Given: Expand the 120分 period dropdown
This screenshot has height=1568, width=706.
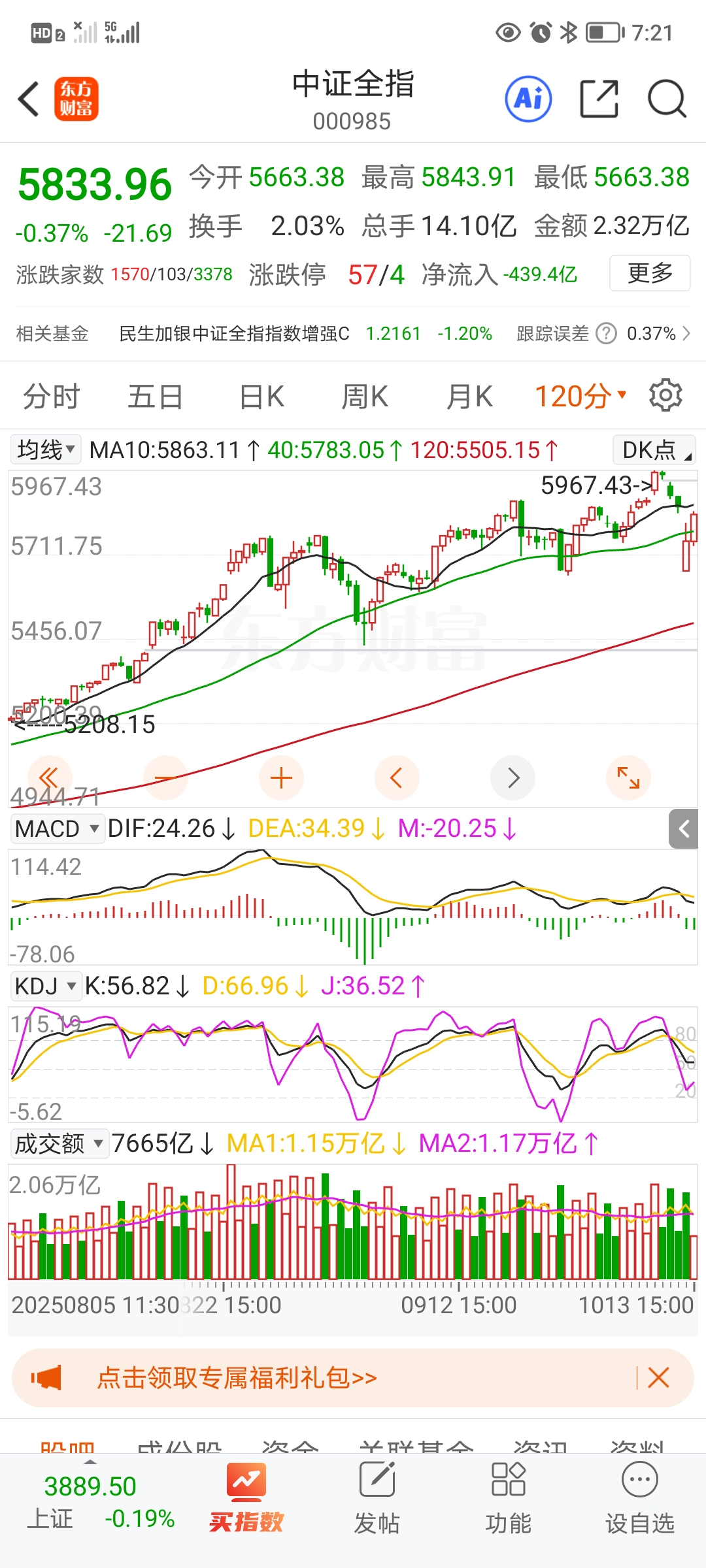Looking at the screenshot, I should (x=580, y=397).
